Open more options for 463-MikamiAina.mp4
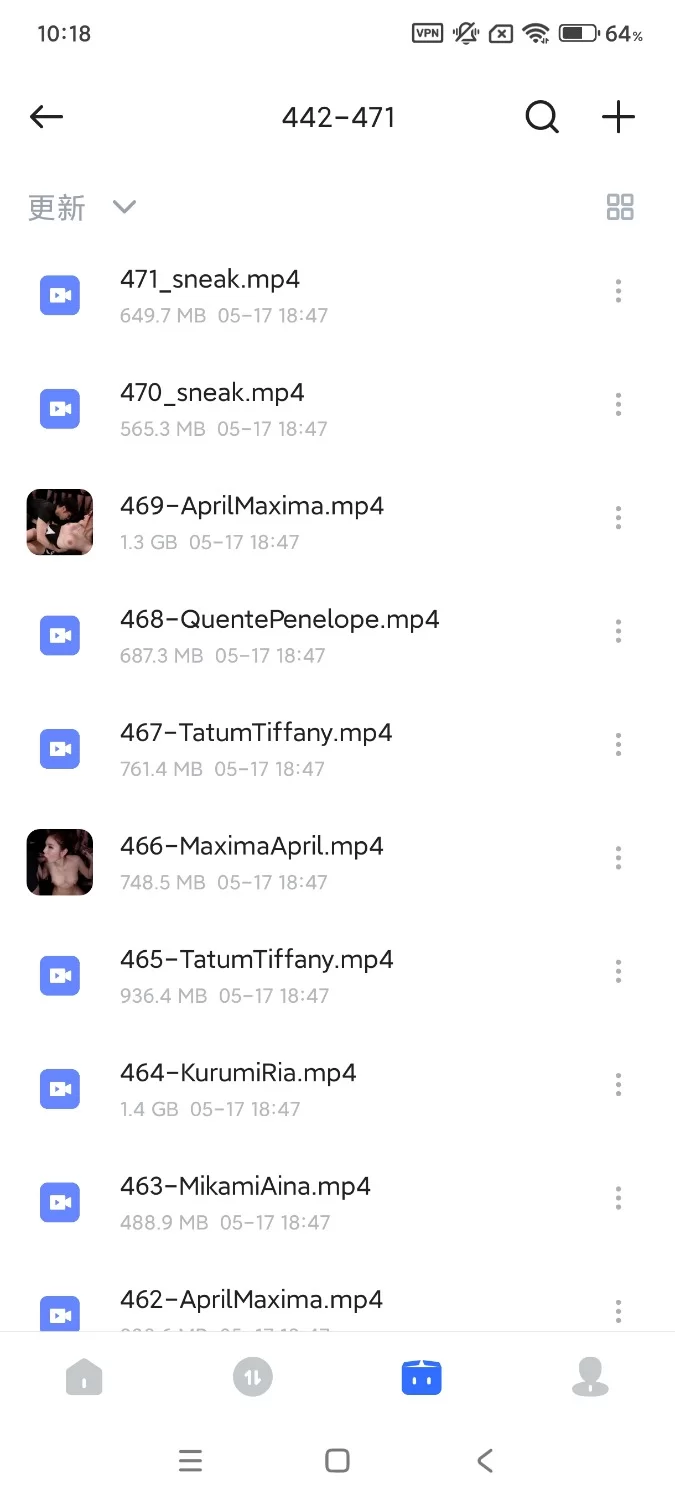This screenshot has width=675, height=1500. (x=618, y=1198)
